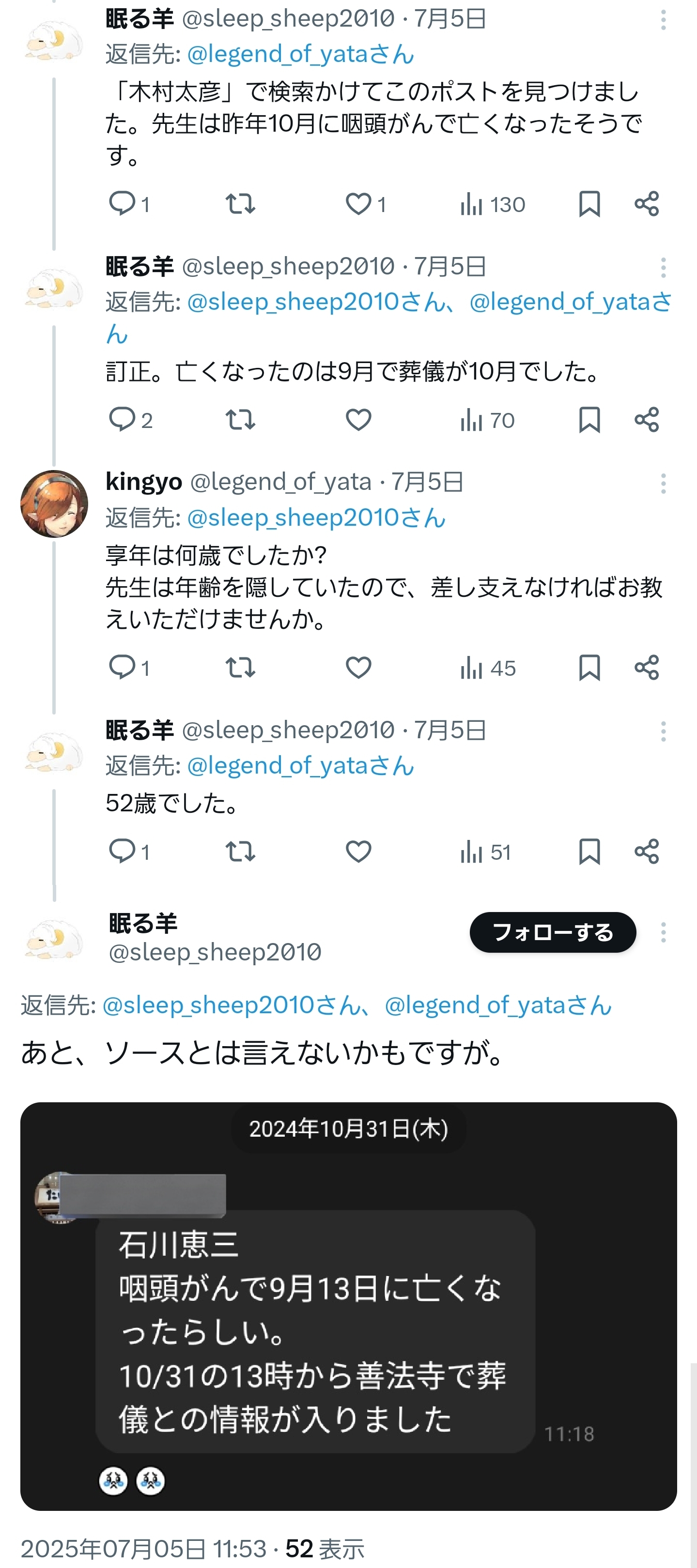Open kingyo's profile avatar
The height and width of the screenshot is (1568, 697).
pyautogui.click(x=54, y=504)
